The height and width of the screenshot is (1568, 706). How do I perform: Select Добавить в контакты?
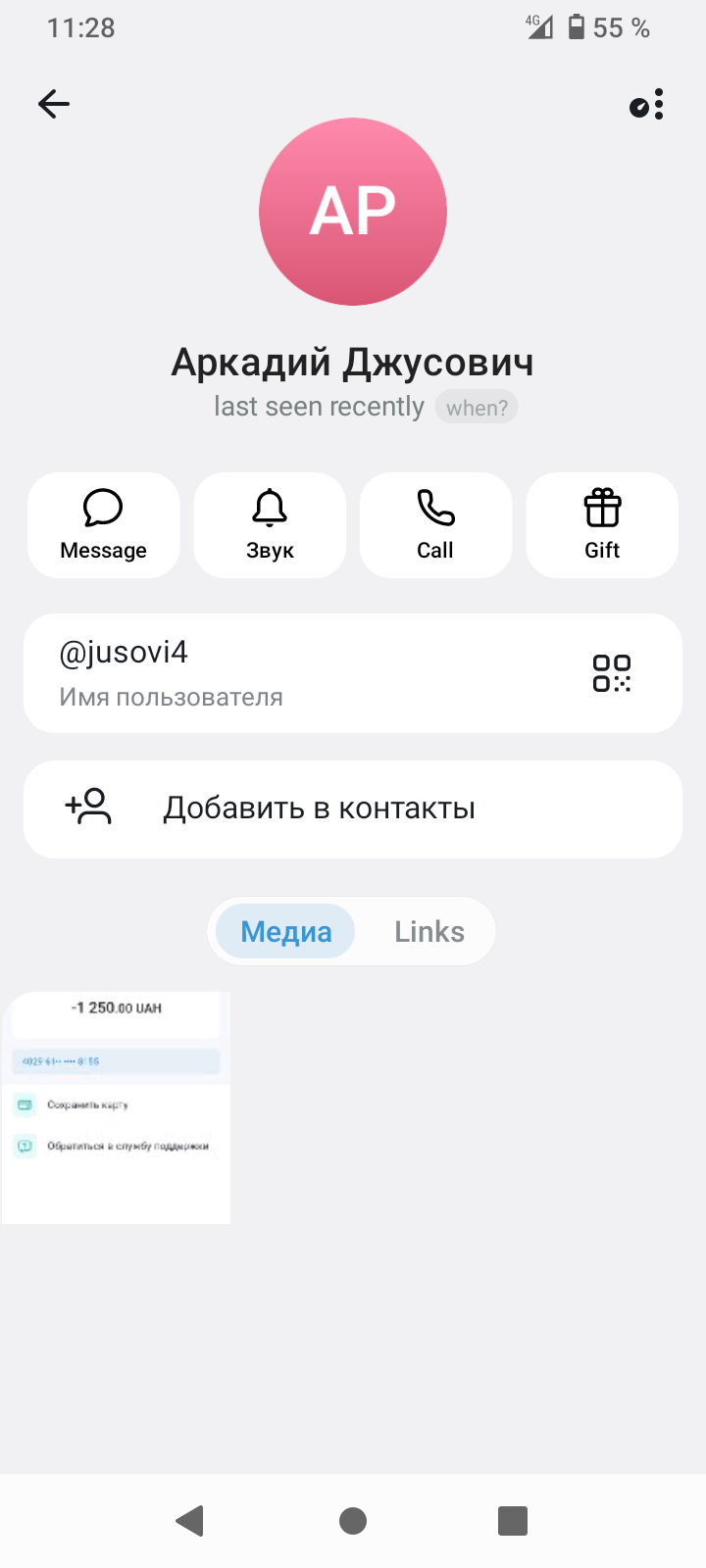(x=353, y=808)
